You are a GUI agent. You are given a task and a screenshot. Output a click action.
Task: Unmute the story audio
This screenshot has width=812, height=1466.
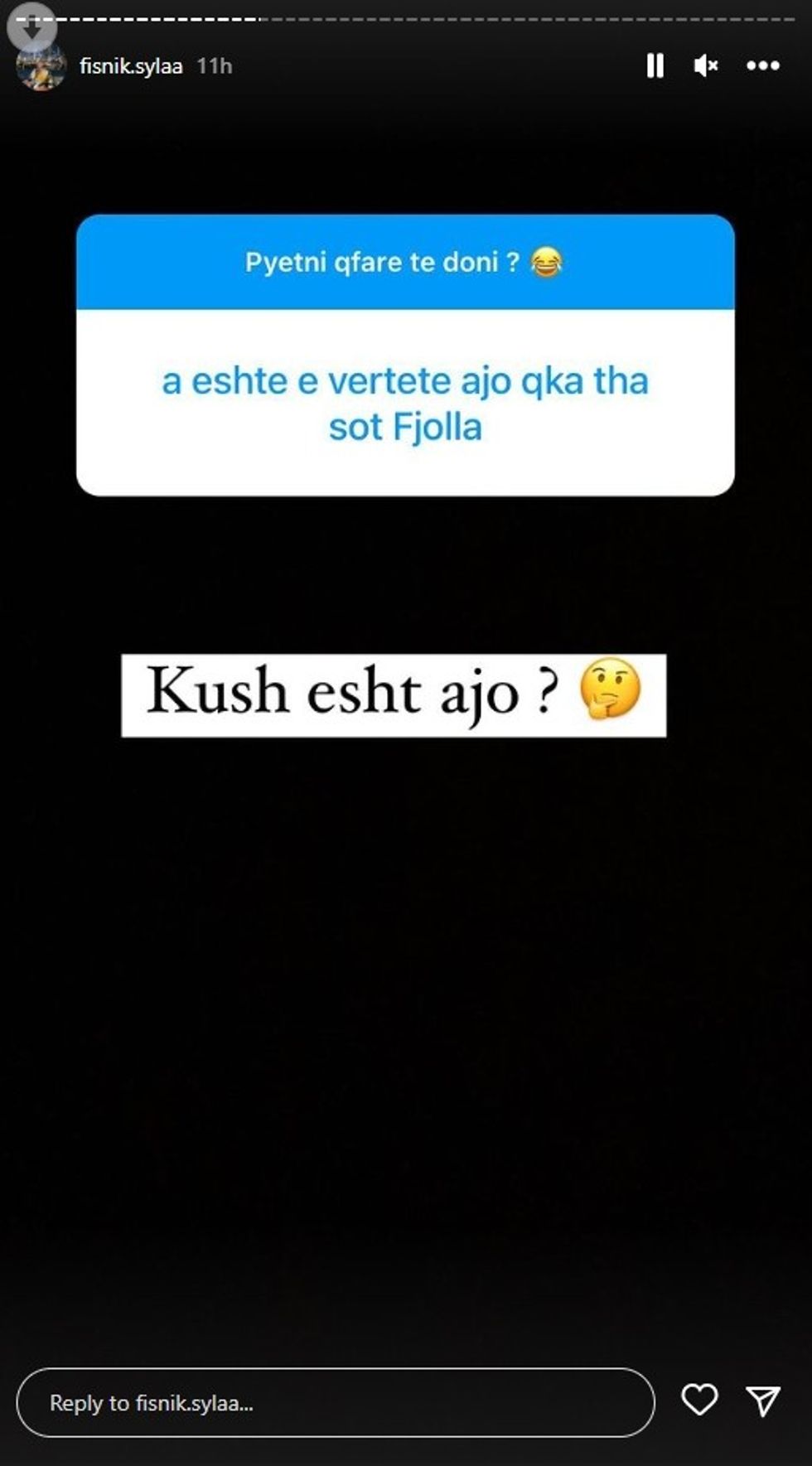705,65
